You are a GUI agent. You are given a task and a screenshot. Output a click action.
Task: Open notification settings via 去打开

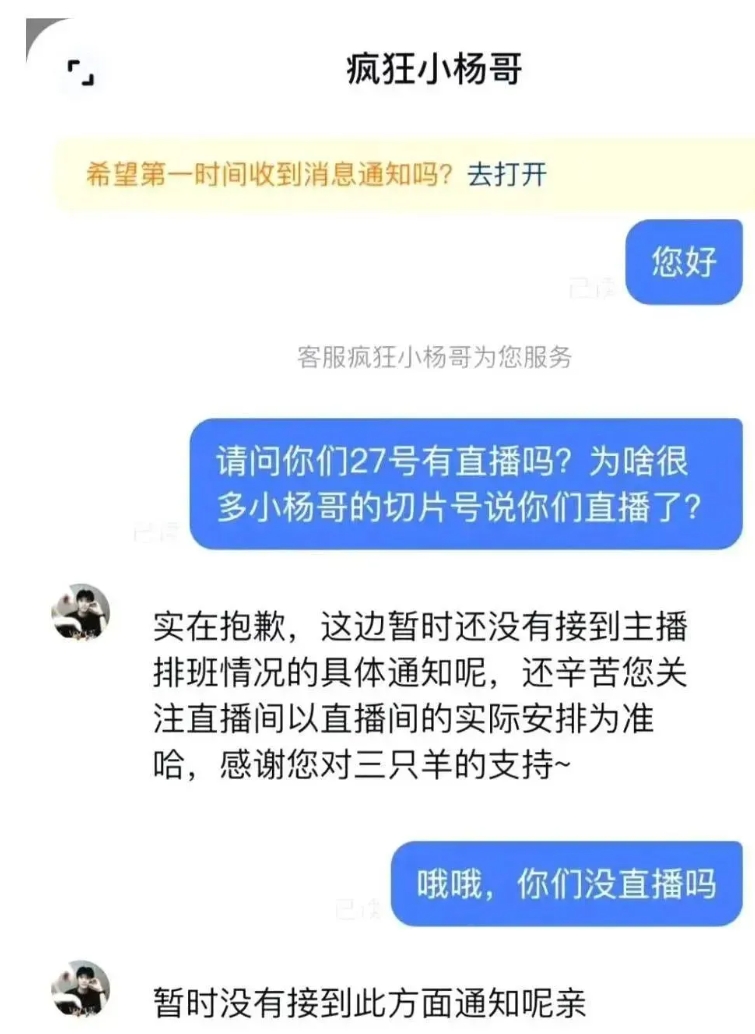[x=507, y=174]
